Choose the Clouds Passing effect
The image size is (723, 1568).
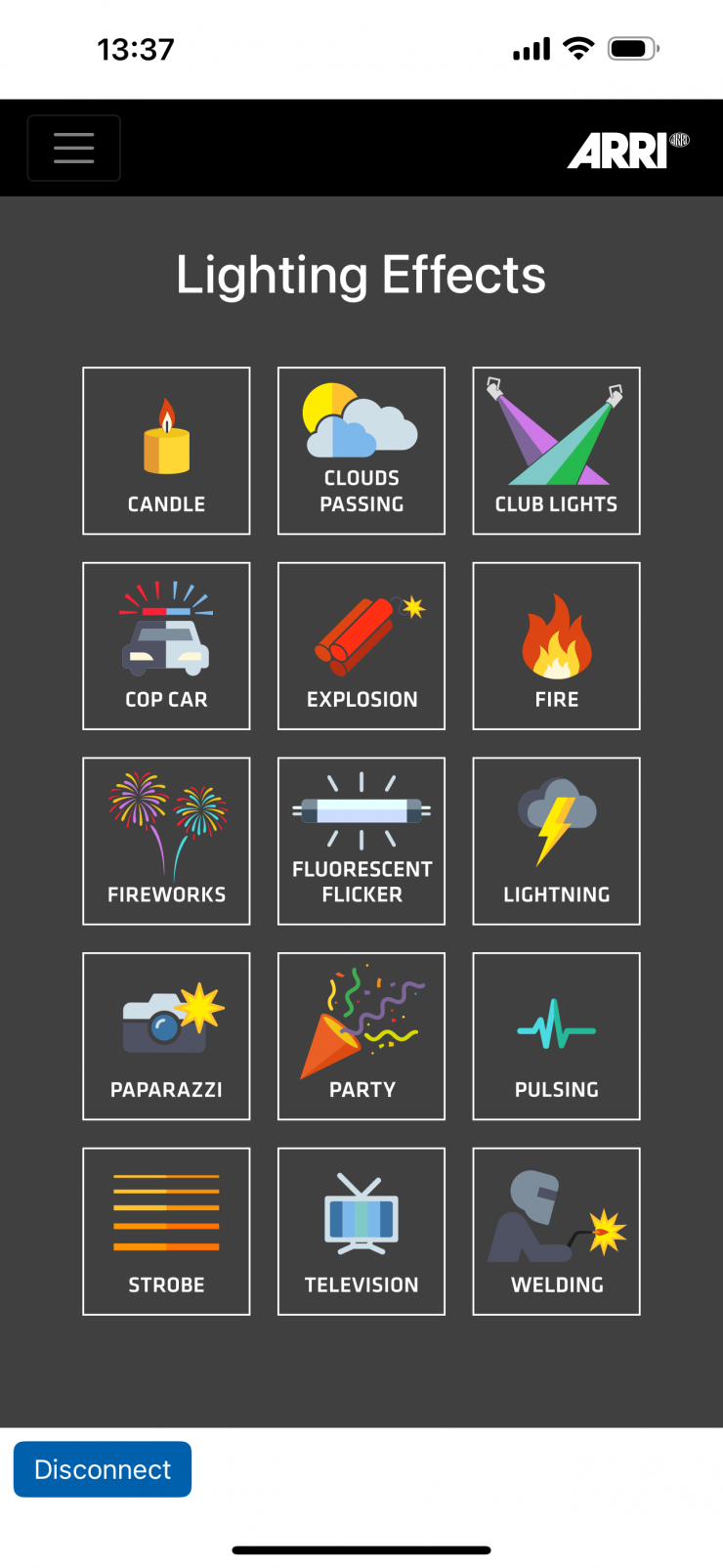pyautogui.click(x=361, y=451)
